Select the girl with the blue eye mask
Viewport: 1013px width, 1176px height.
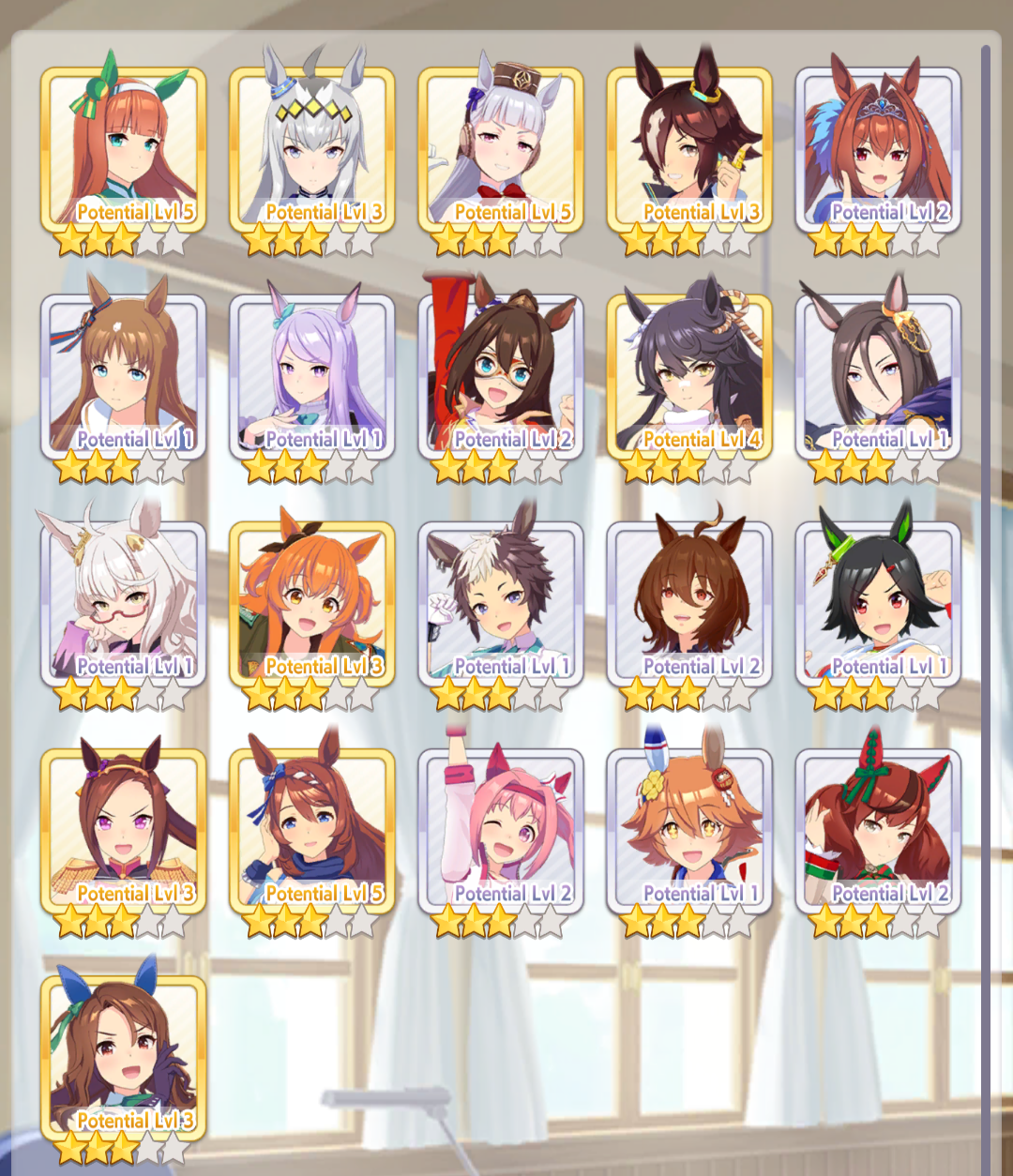pos(500,377)
